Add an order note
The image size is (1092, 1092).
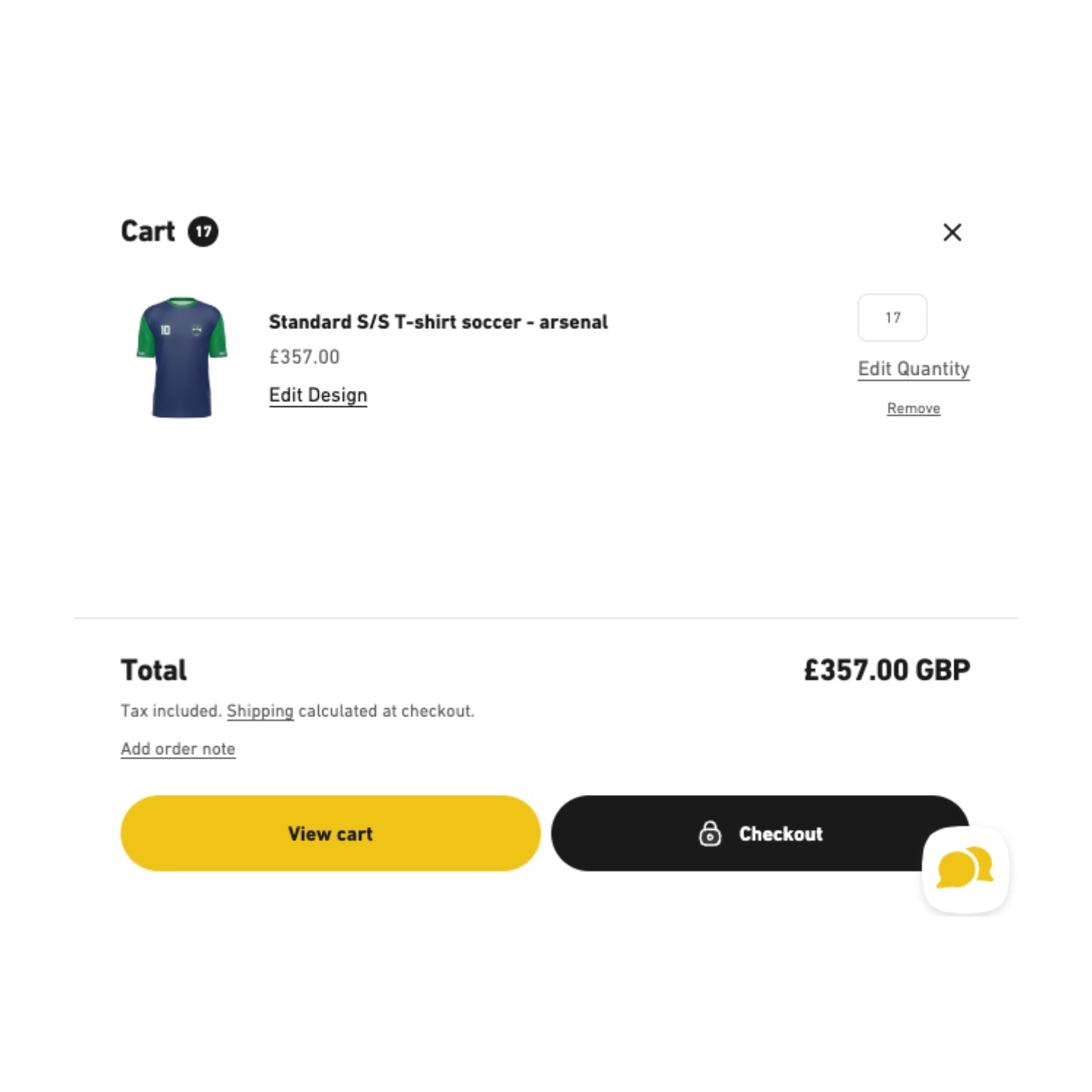click(178, 749)
